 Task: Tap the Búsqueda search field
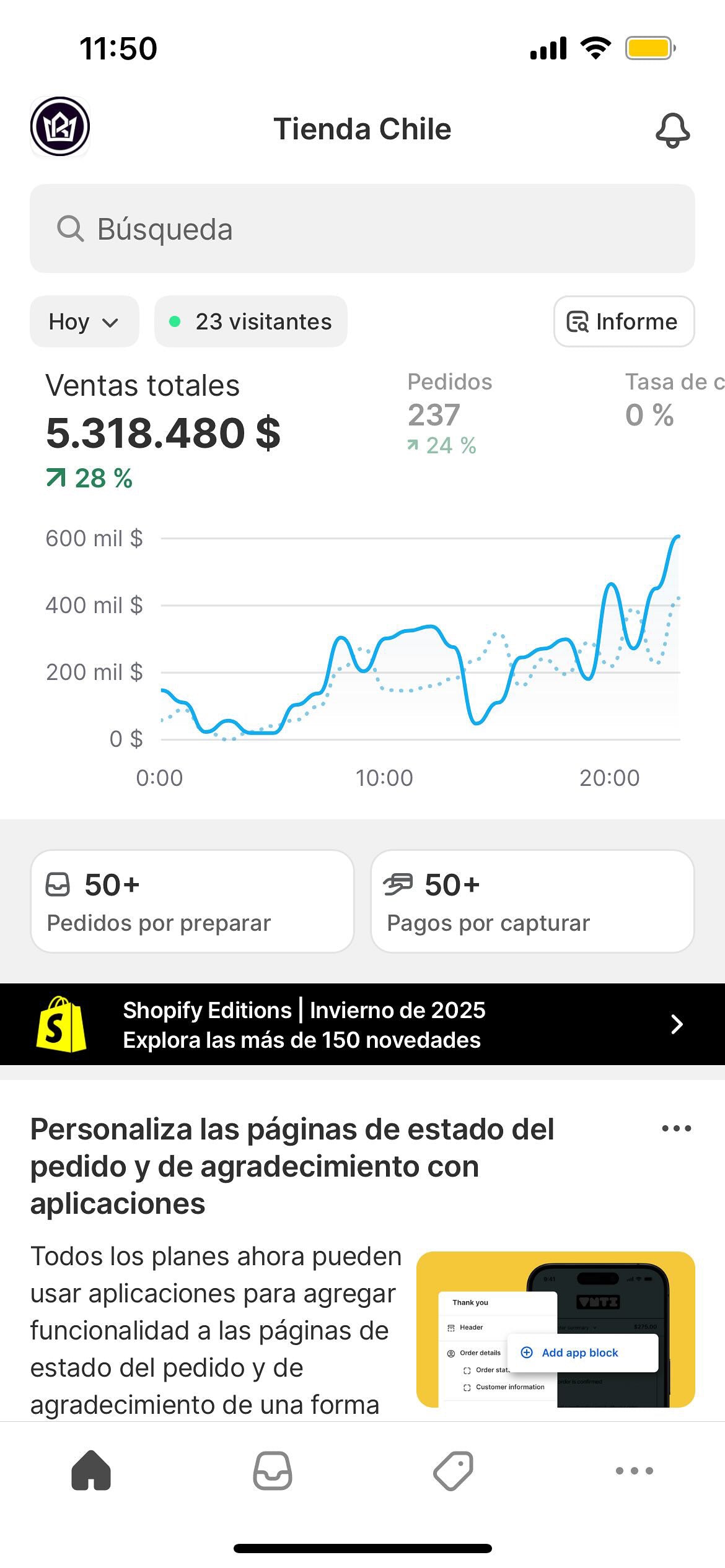coord(362,229)
